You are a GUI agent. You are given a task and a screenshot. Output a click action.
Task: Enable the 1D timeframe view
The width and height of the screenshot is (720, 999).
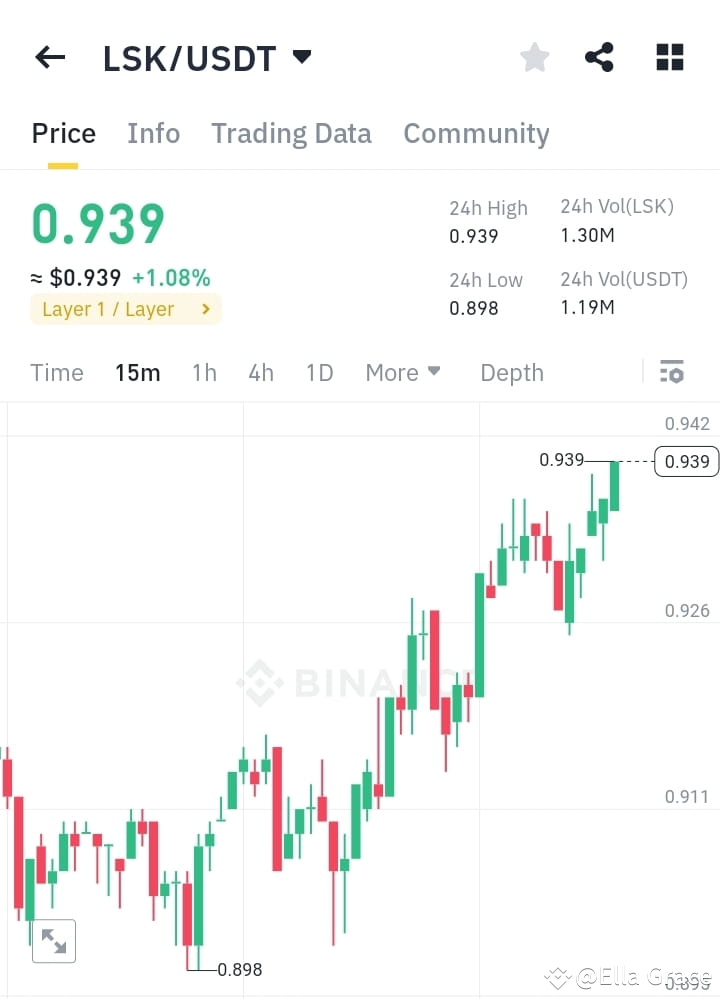(x=319, y=372)
